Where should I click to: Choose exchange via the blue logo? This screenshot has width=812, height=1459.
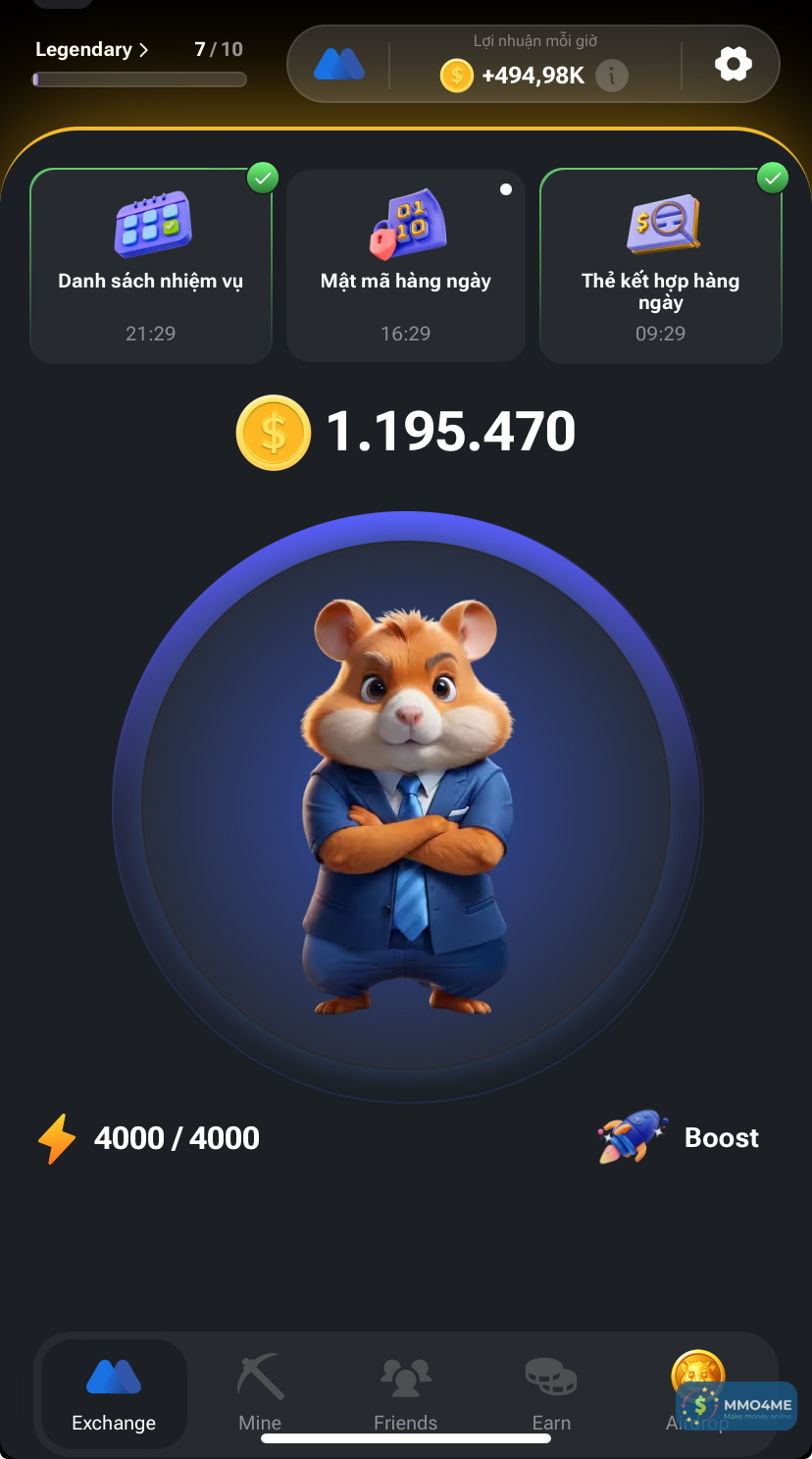tap(339, 65)
